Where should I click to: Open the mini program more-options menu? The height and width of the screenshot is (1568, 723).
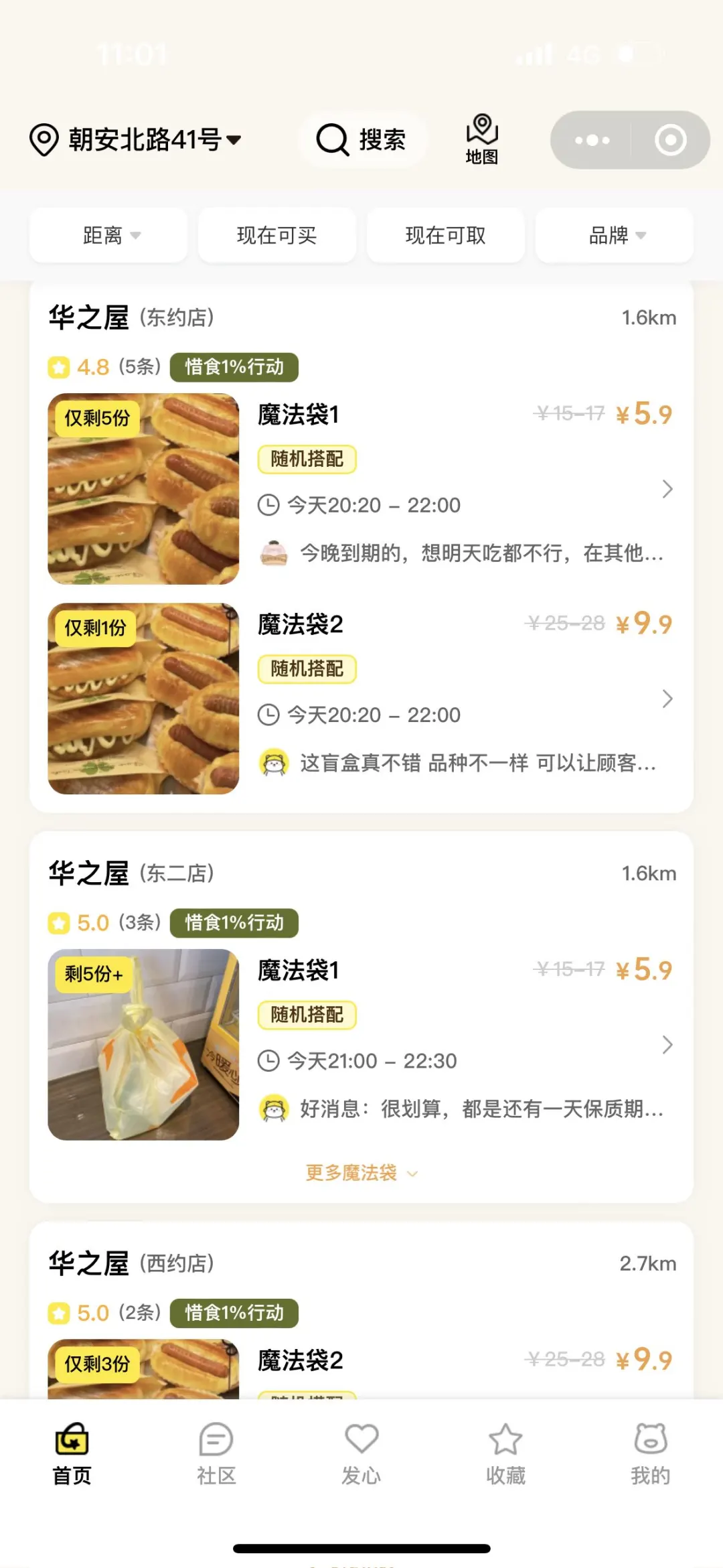(x=592, y=140)
